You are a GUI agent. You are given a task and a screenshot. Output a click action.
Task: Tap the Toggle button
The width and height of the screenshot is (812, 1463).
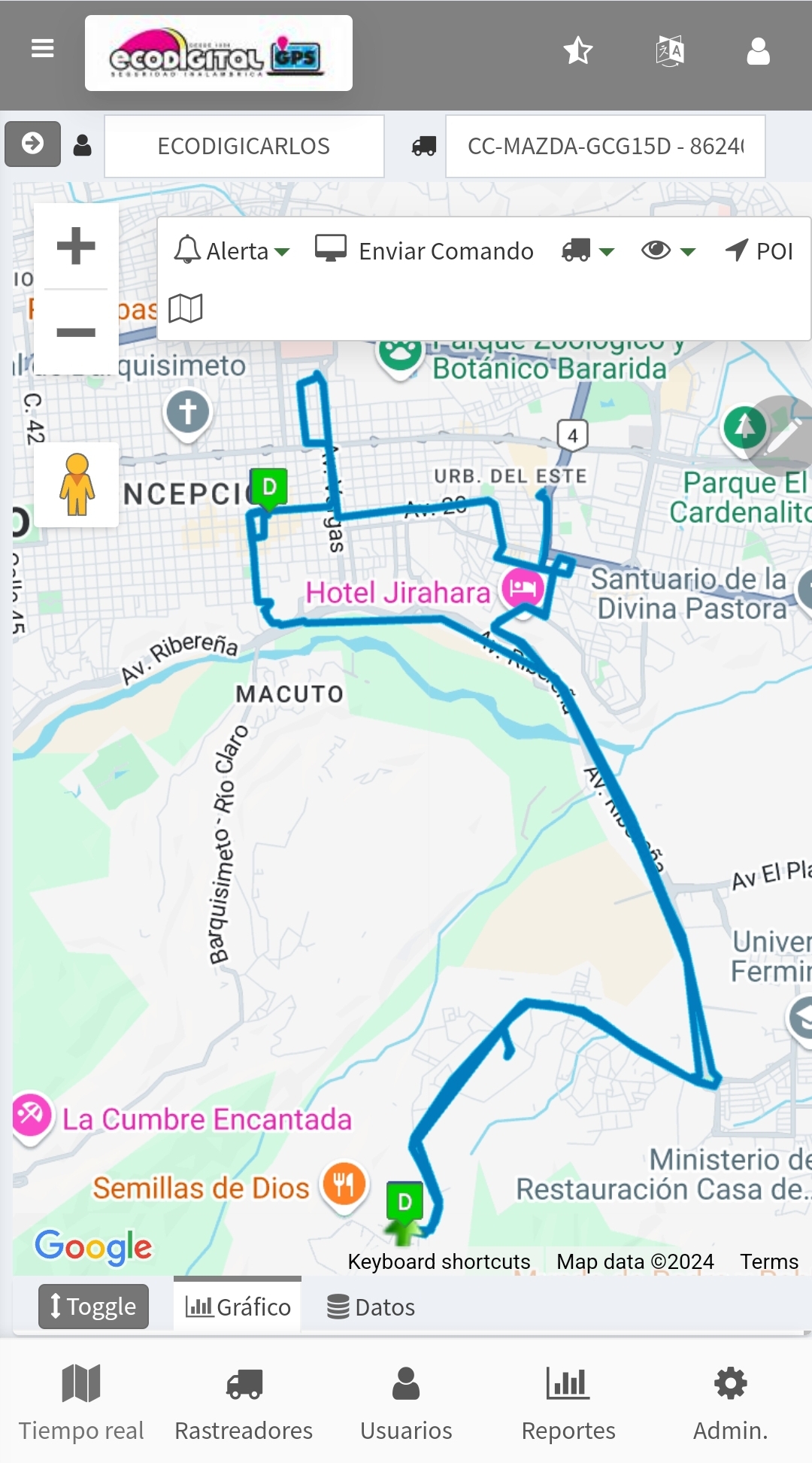pos(93,1307)
